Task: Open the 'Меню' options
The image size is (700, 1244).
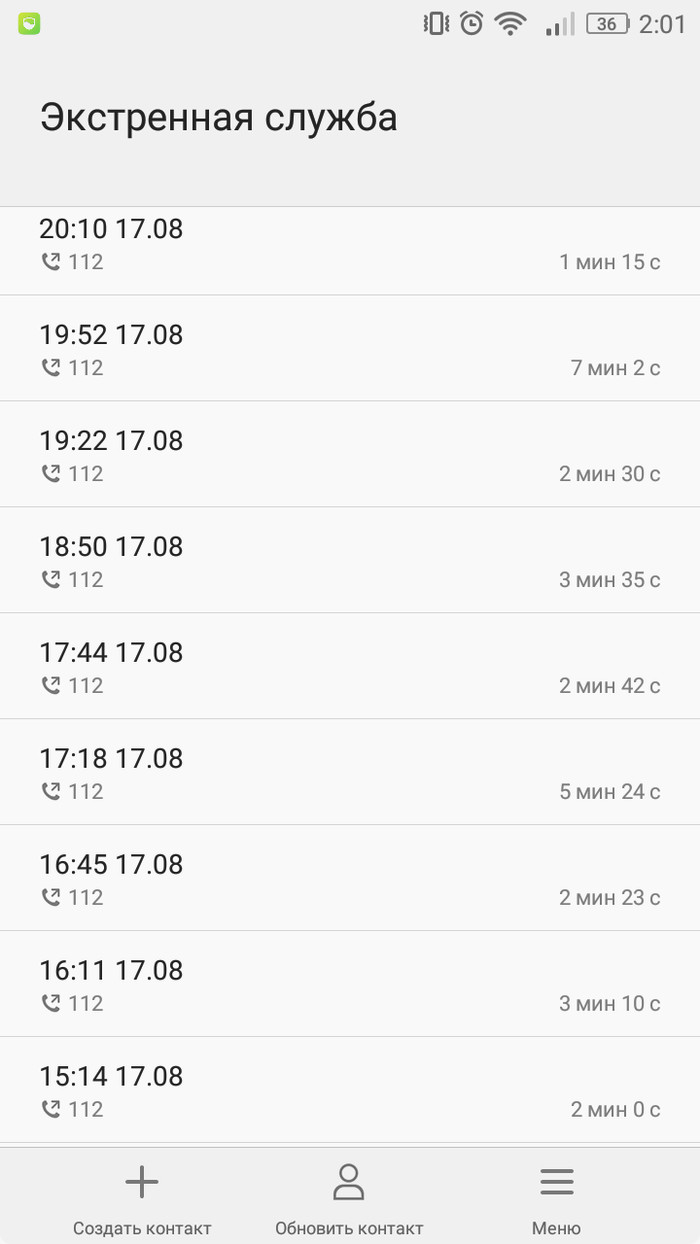Action: 556,1197
